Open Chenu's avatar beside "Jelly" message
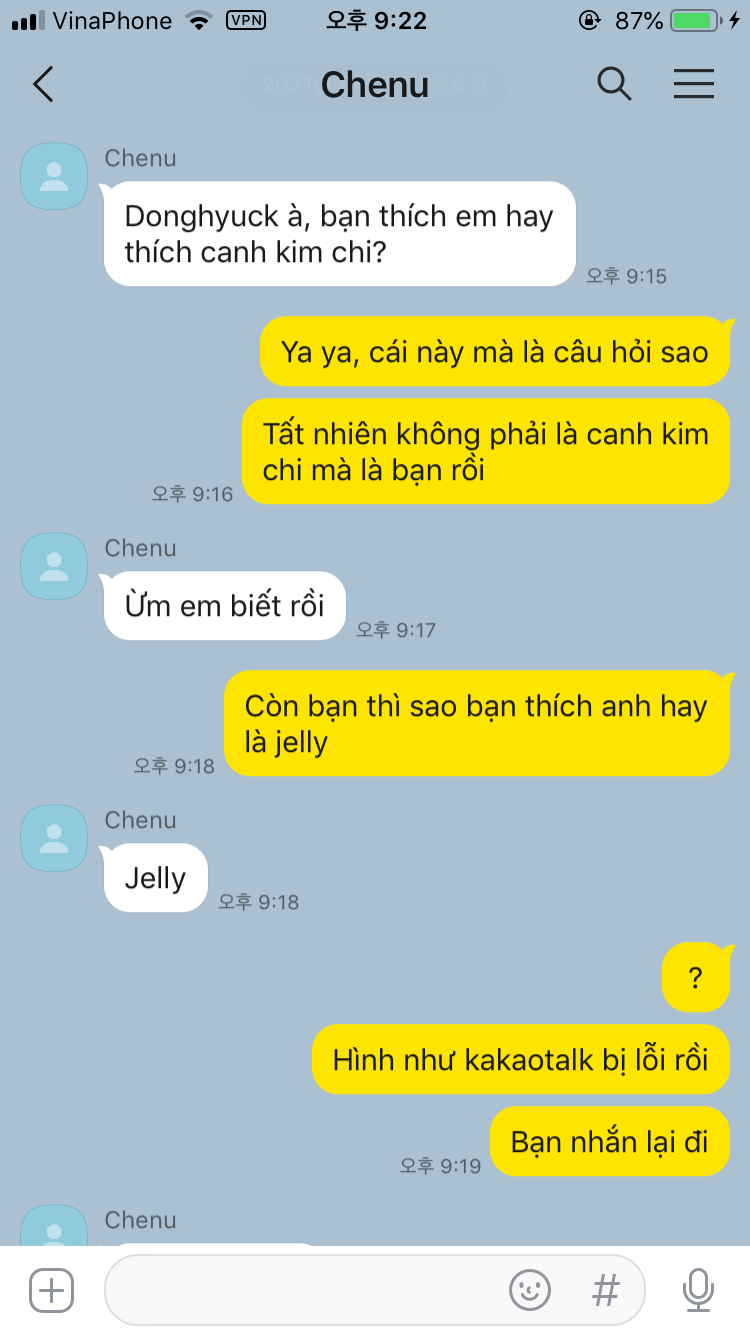The image size is (750, 1334). coord(54,838)
